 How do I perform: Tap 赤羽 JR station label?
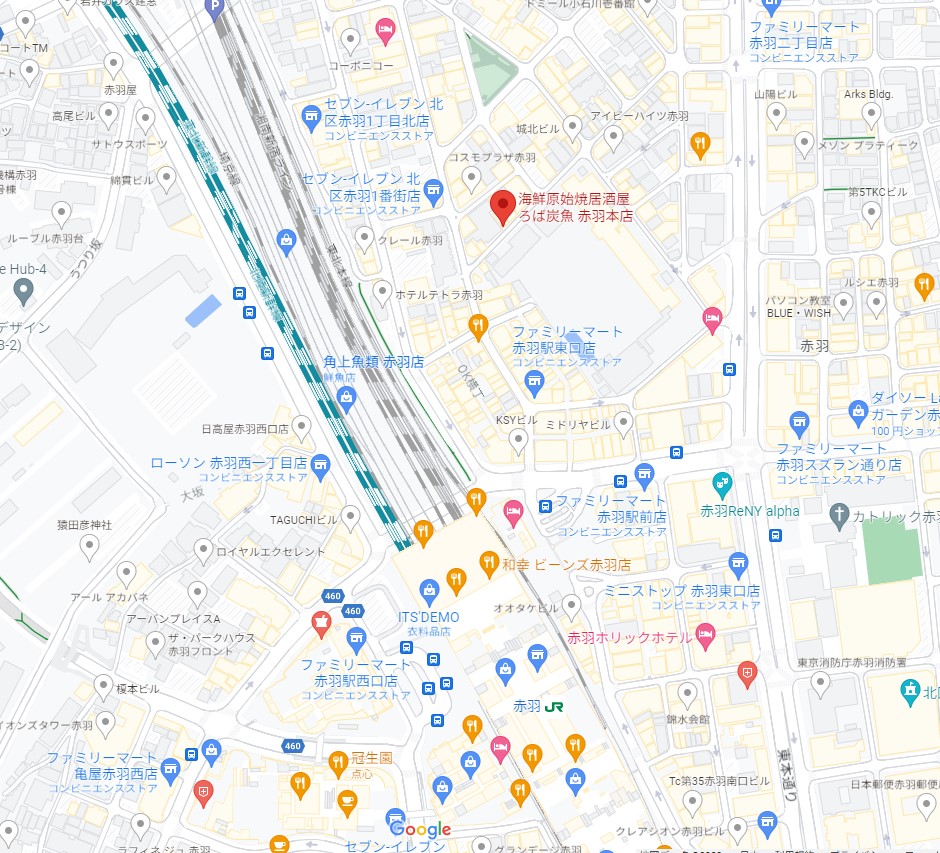click(538, 706)
